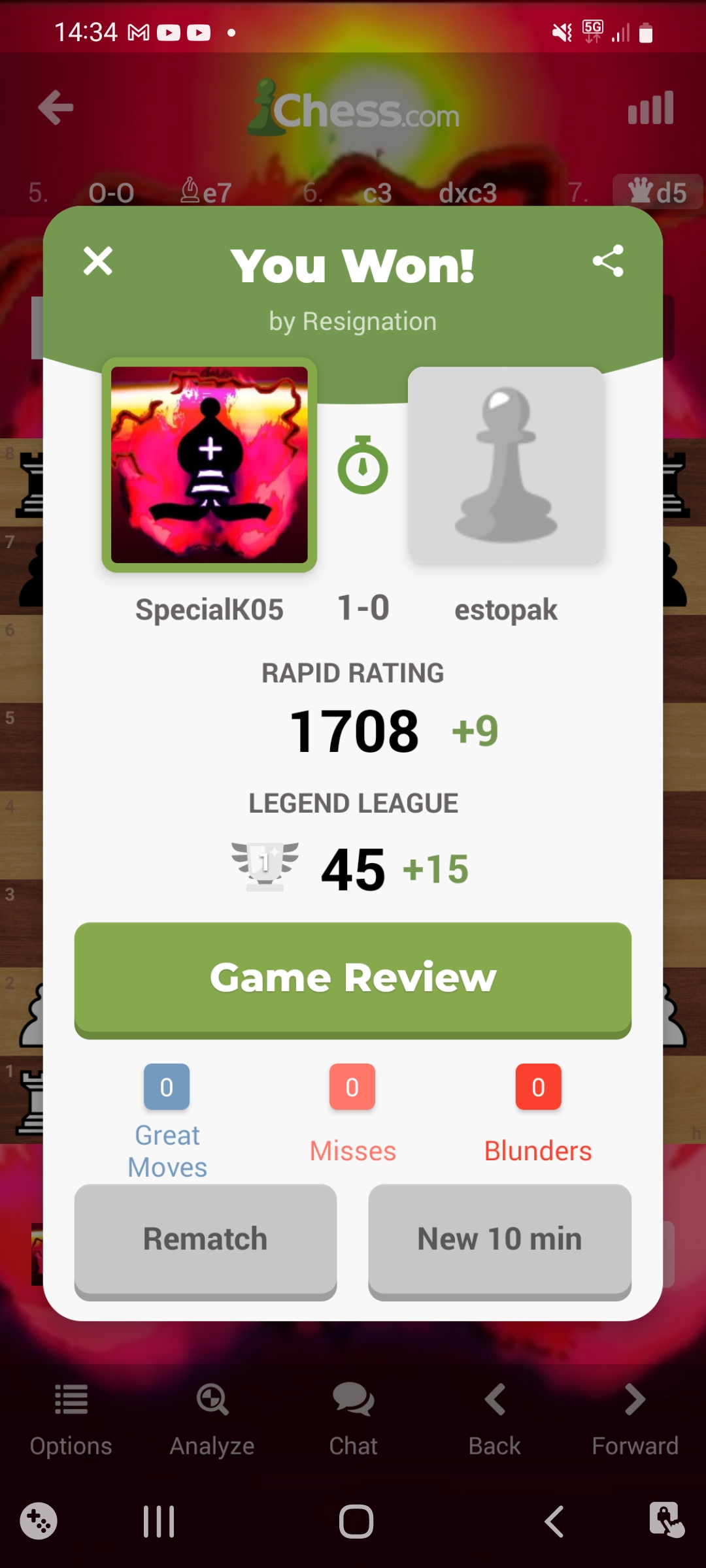
Task: Start a New 10 min game
Action: [x=499, y=1238]
